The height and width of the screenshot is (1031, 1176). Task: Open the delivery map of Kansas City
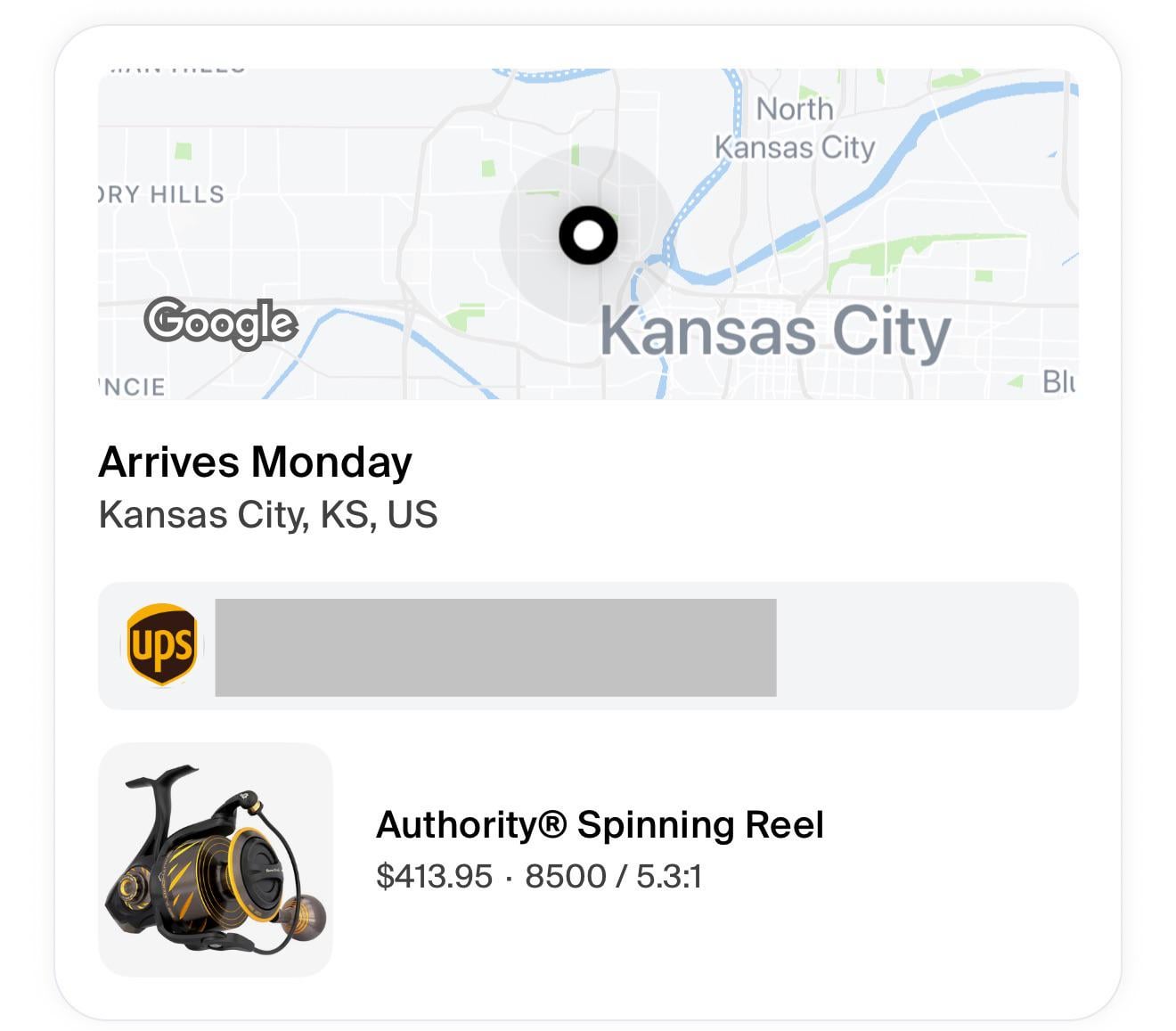(588, 233)
